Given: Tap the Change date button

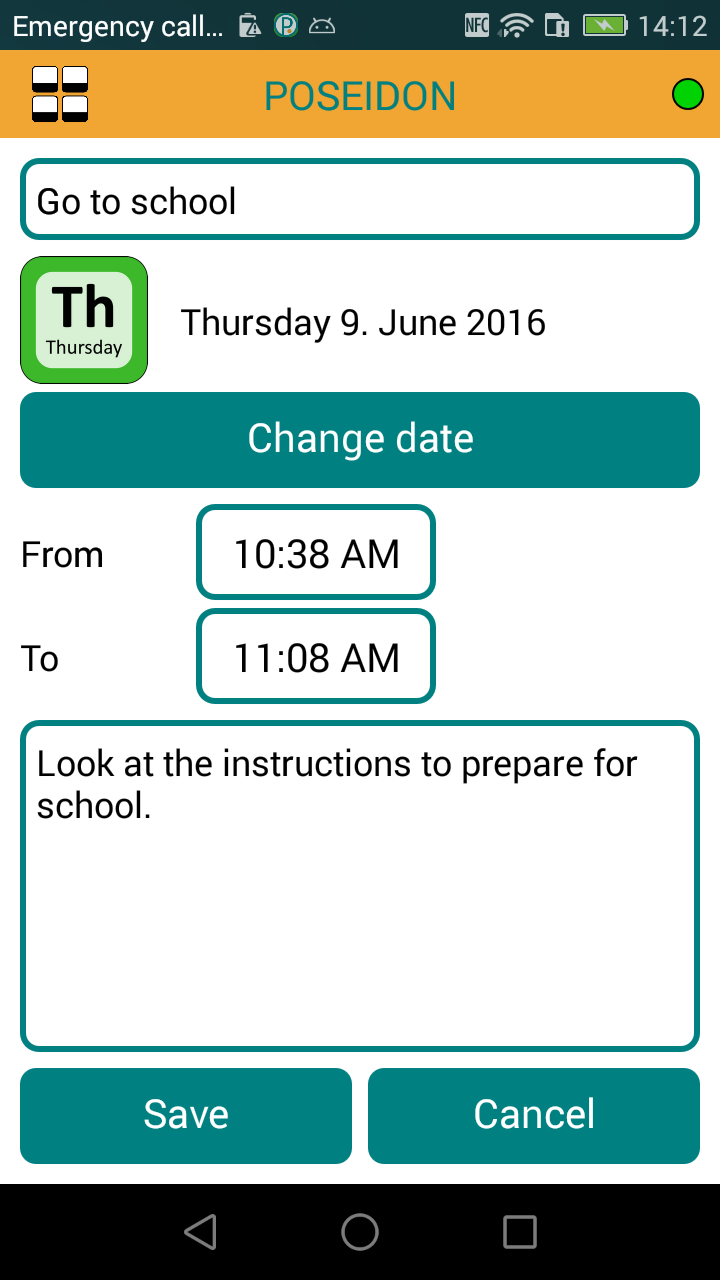Looking at the screenshot, I should pos(360,440).
